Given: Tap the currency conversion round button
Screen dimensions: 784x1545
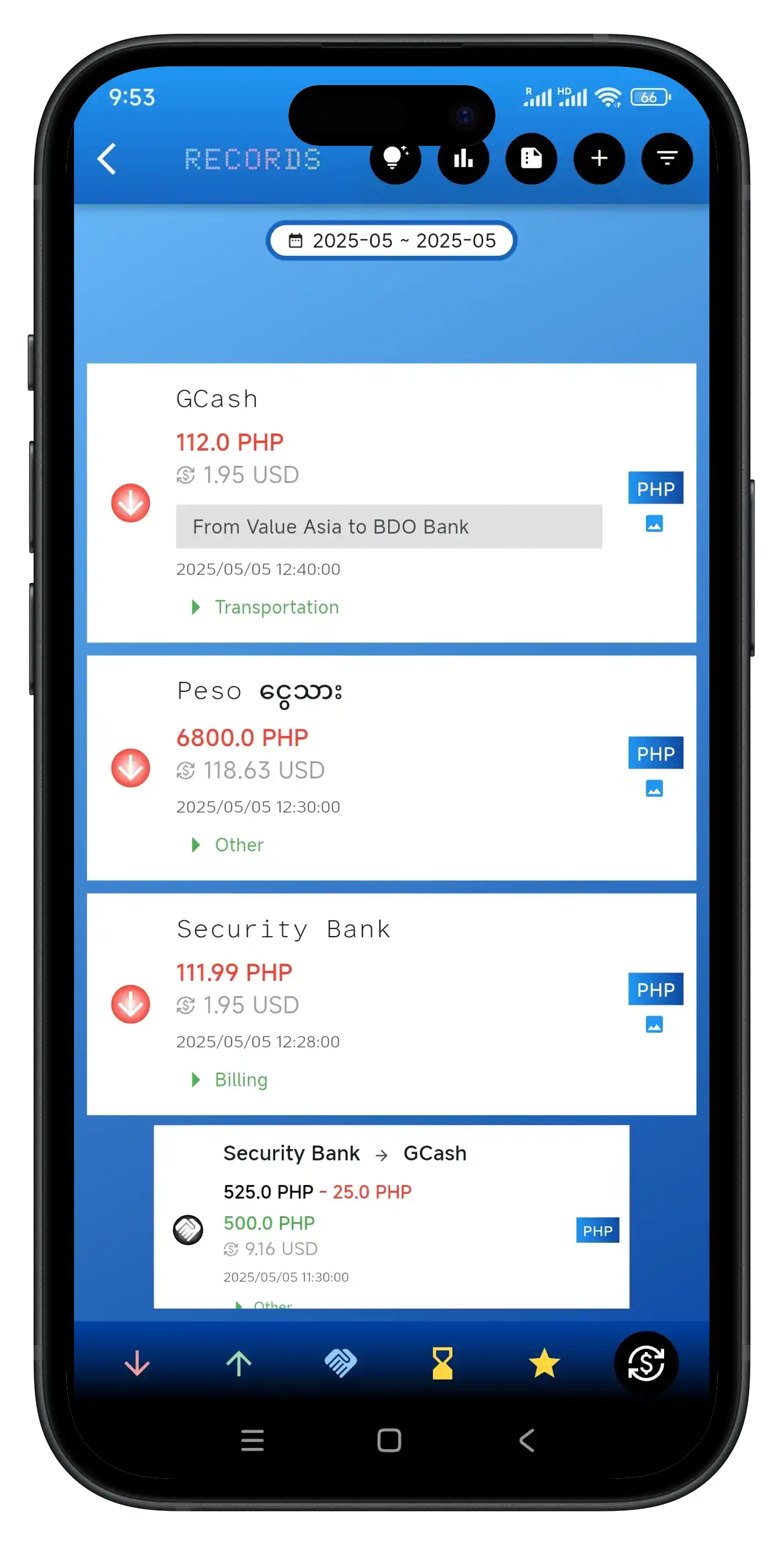Looking at the screenshot, I should [645, 1363].
